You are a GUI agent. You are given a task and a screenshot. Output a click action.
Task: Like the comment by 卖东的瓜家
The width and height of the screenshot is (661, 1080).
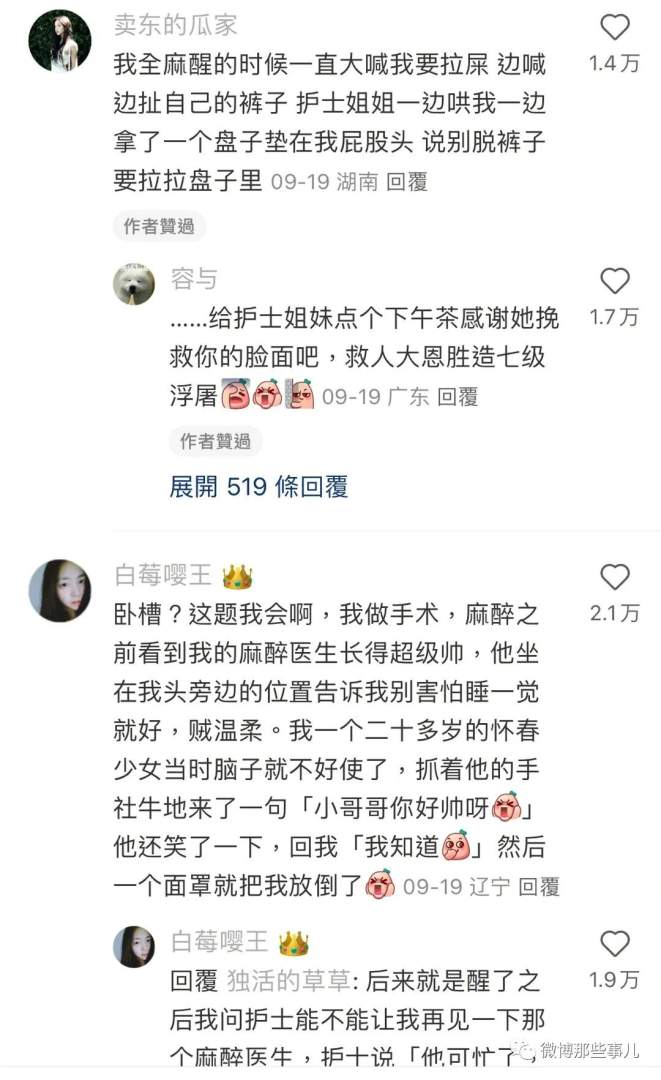point(615,27)
